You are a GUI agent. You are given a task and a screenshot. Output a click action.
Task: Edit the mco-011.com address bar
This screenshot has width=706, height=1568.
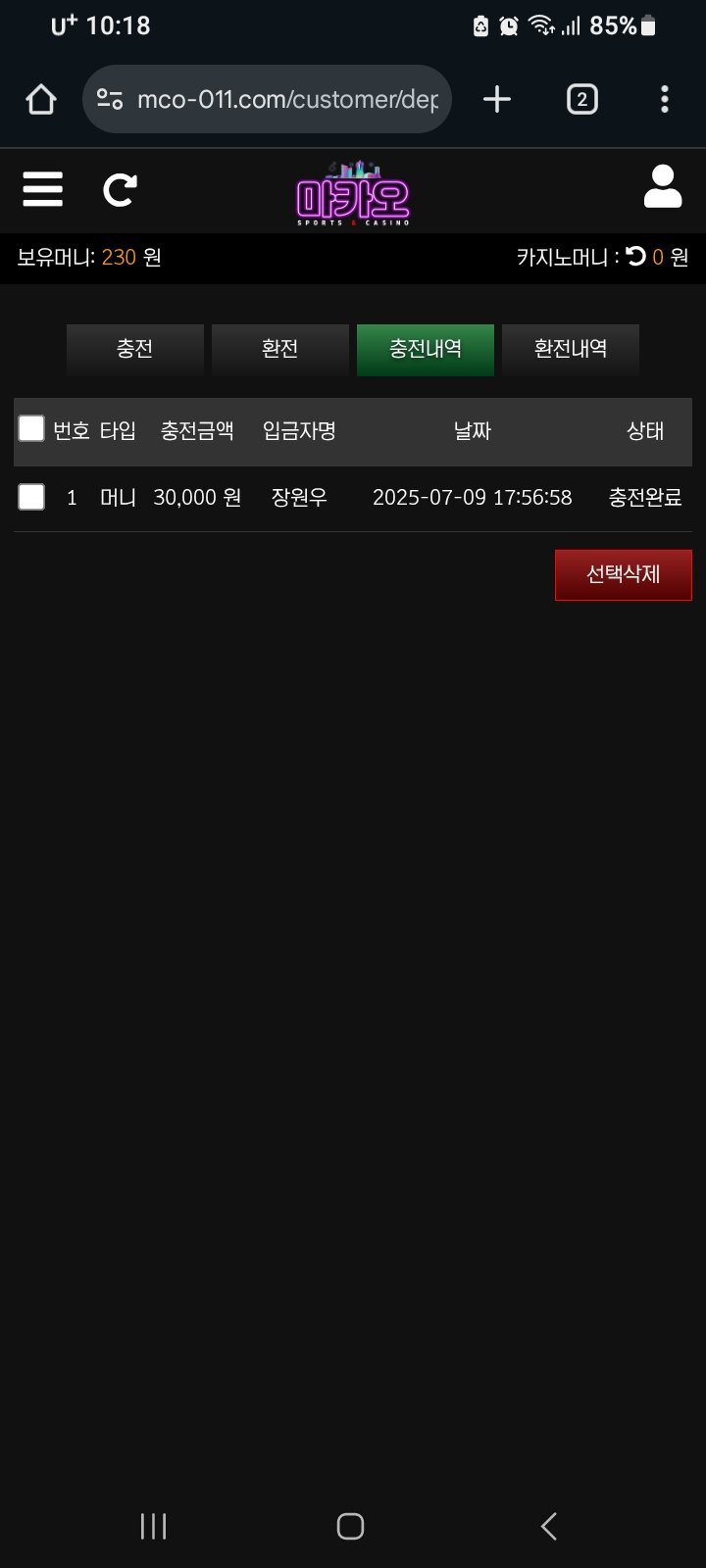(x=284, y=99)
